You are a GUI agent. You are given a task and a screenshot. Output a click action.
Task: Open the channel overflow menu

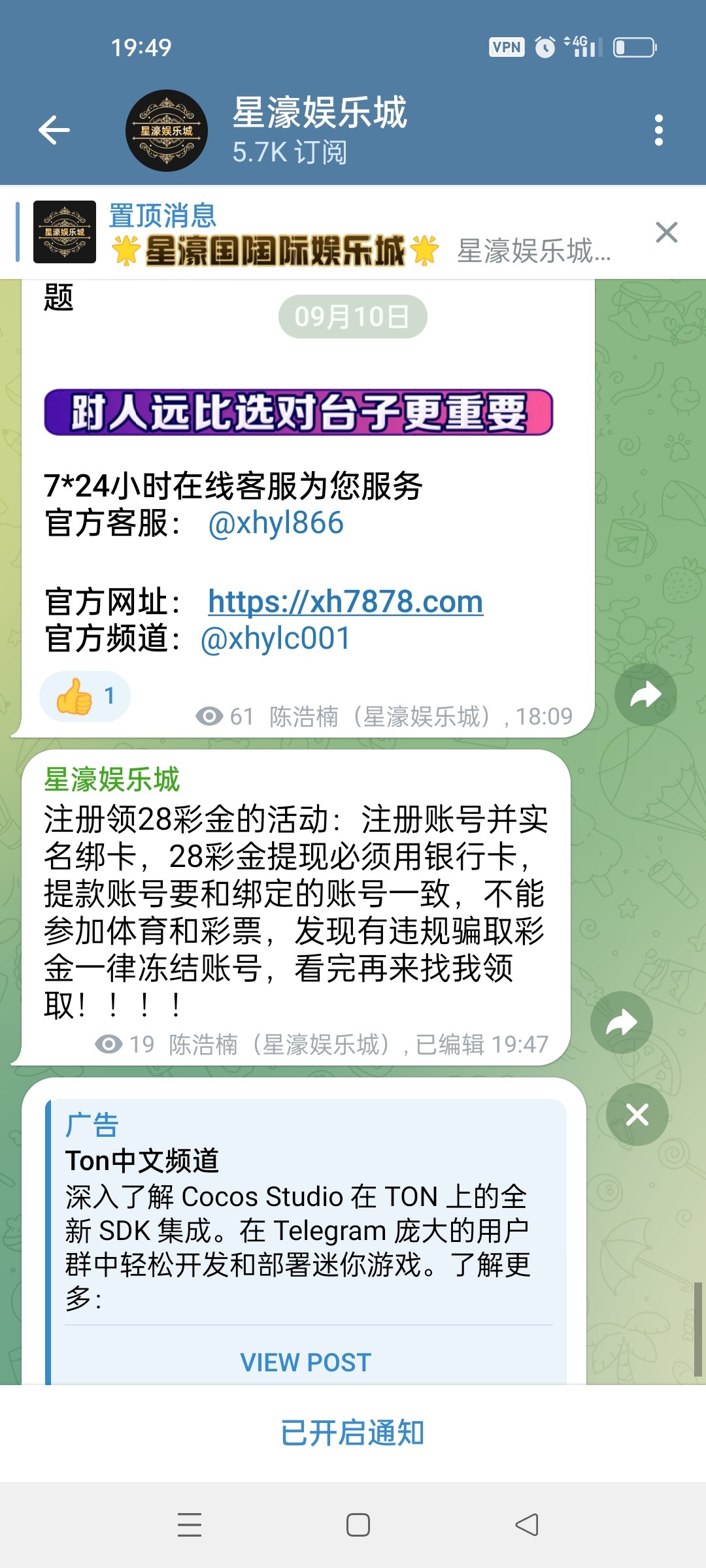[658, 130]
